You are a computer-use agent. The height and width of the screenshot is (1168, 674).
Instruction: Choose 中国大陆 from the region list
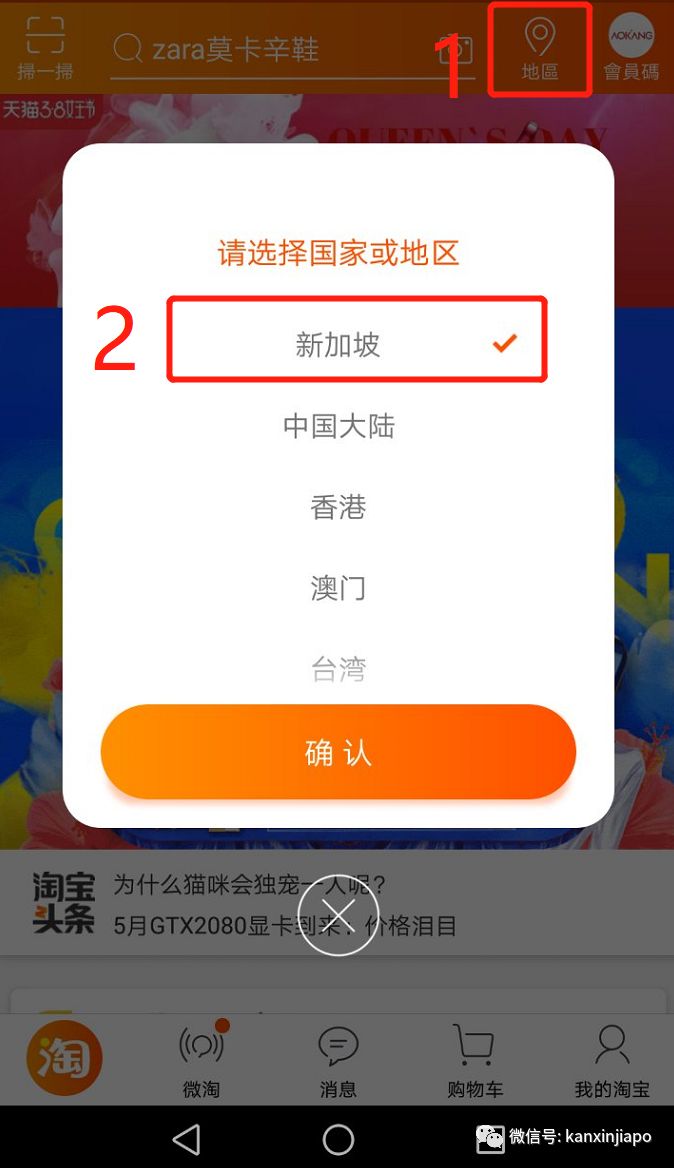(x=338, y=426)
